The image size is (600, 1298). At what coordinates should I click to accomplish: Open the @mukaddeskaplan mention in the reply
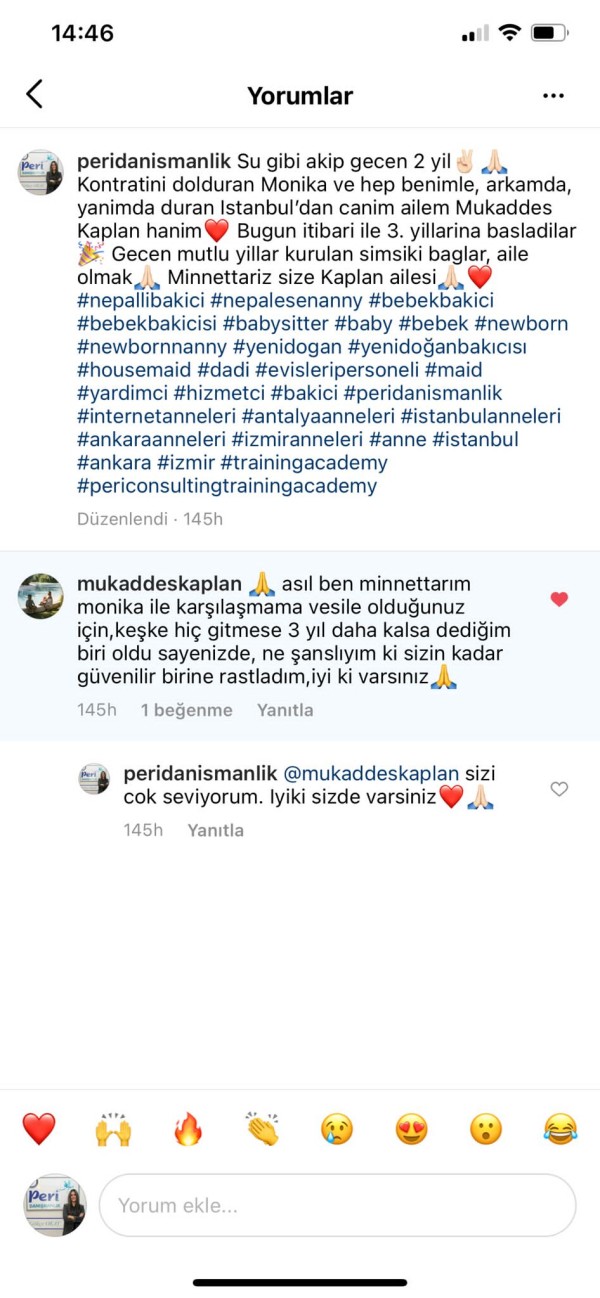pos(372,773)
